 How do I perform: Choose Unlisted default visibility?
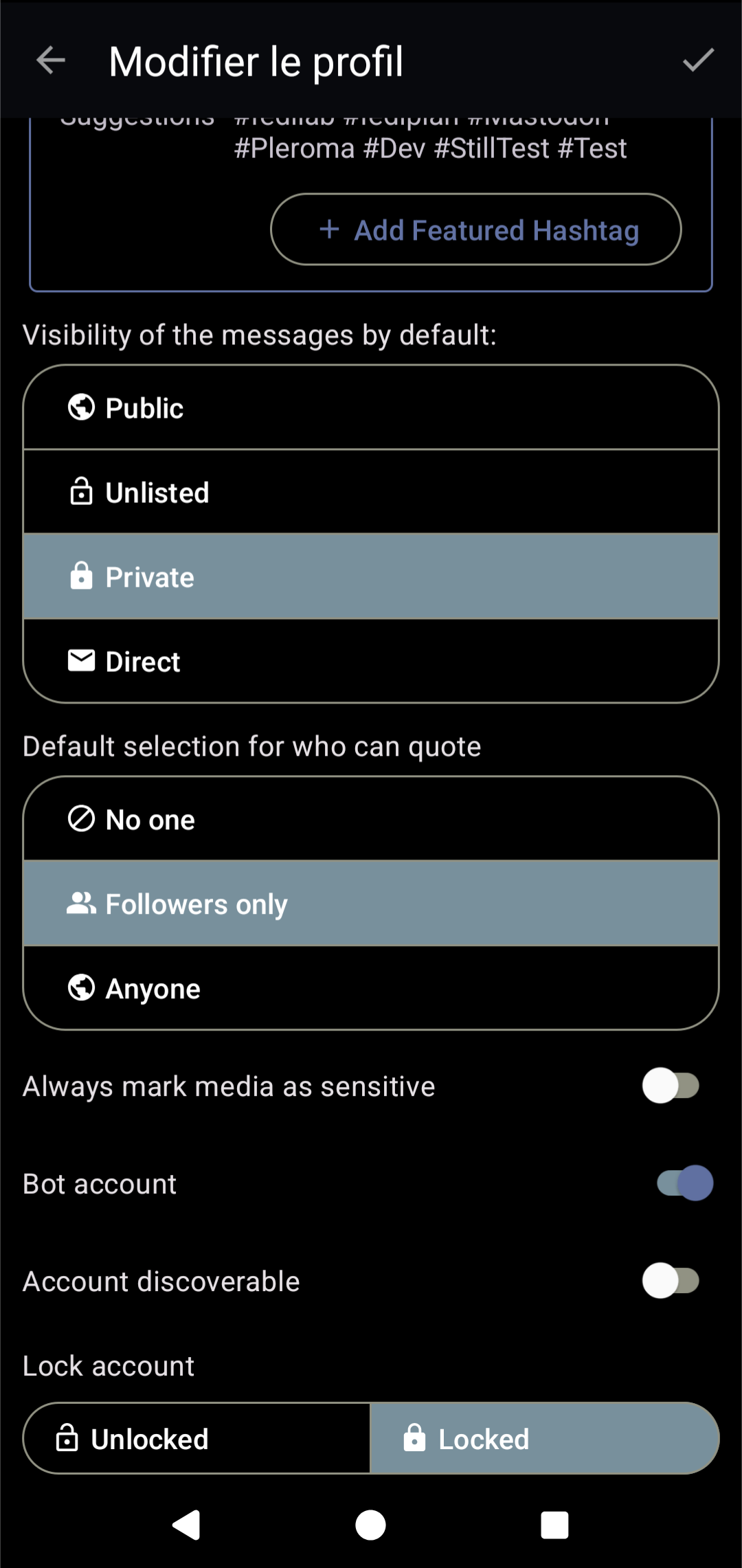point(371,492)
